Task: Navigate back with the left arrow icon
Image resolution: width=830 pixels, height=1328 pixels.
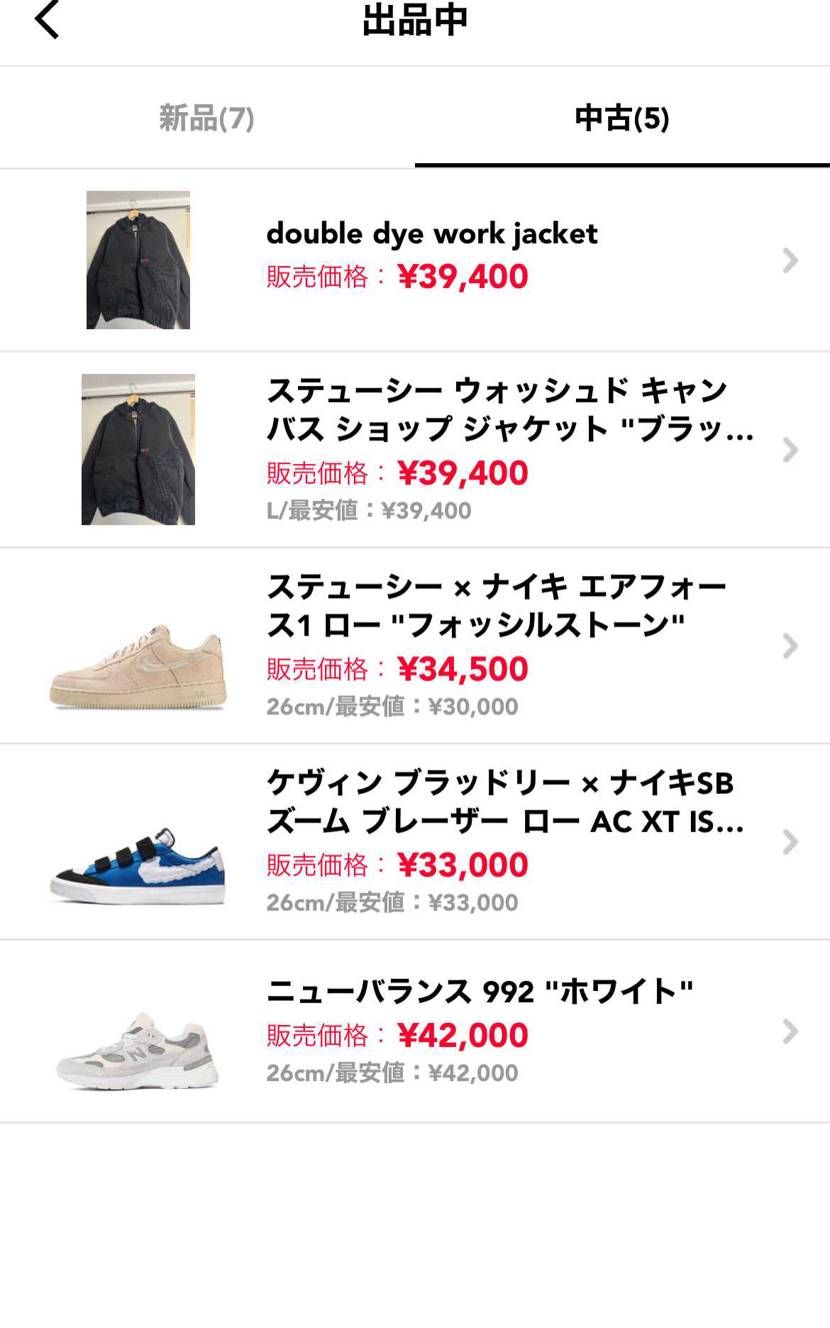Action: pyautogui.click(x=46, y=19)
